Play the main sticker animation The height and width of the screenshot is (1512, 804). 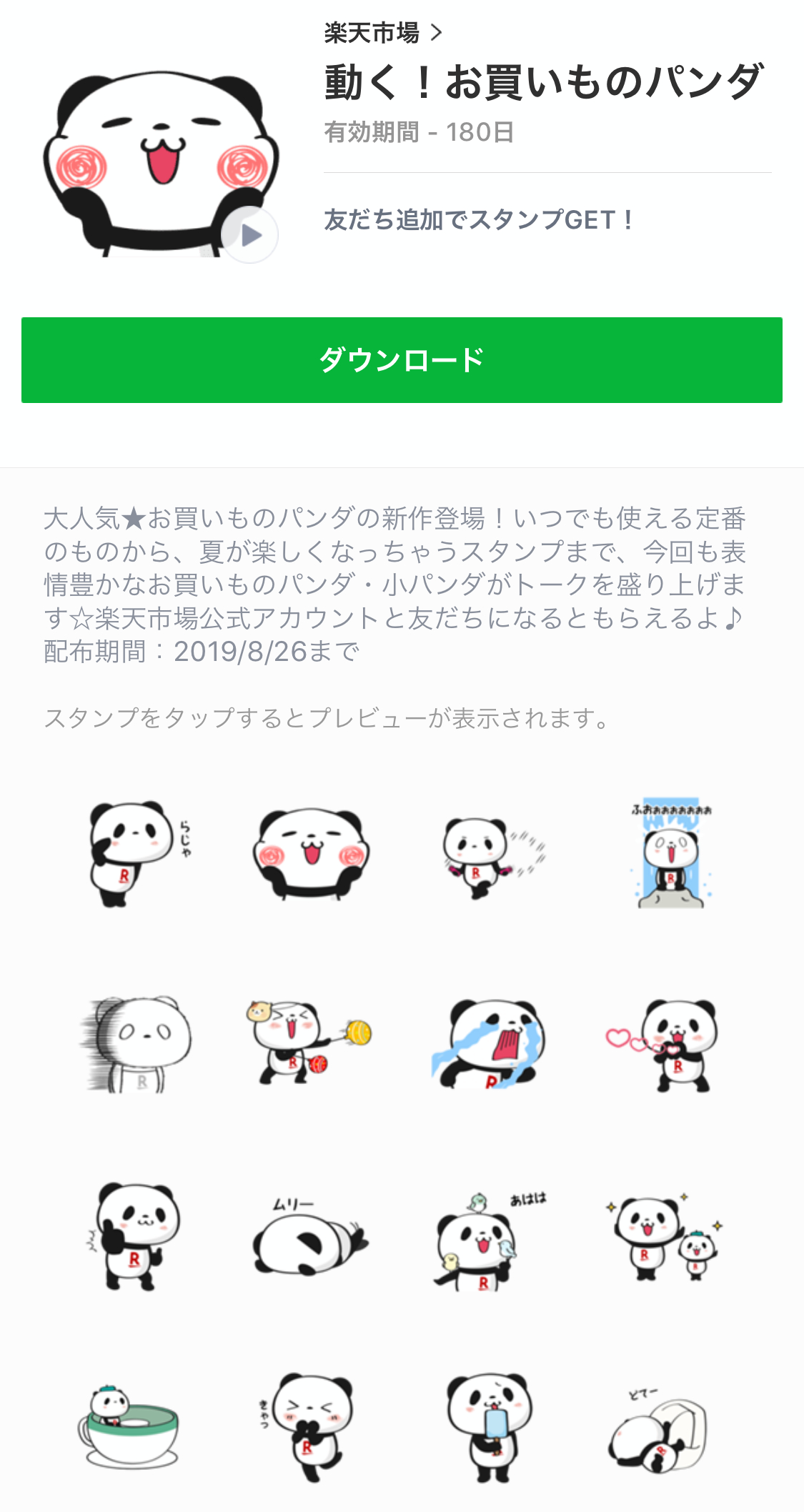click(x=249, y=234)
